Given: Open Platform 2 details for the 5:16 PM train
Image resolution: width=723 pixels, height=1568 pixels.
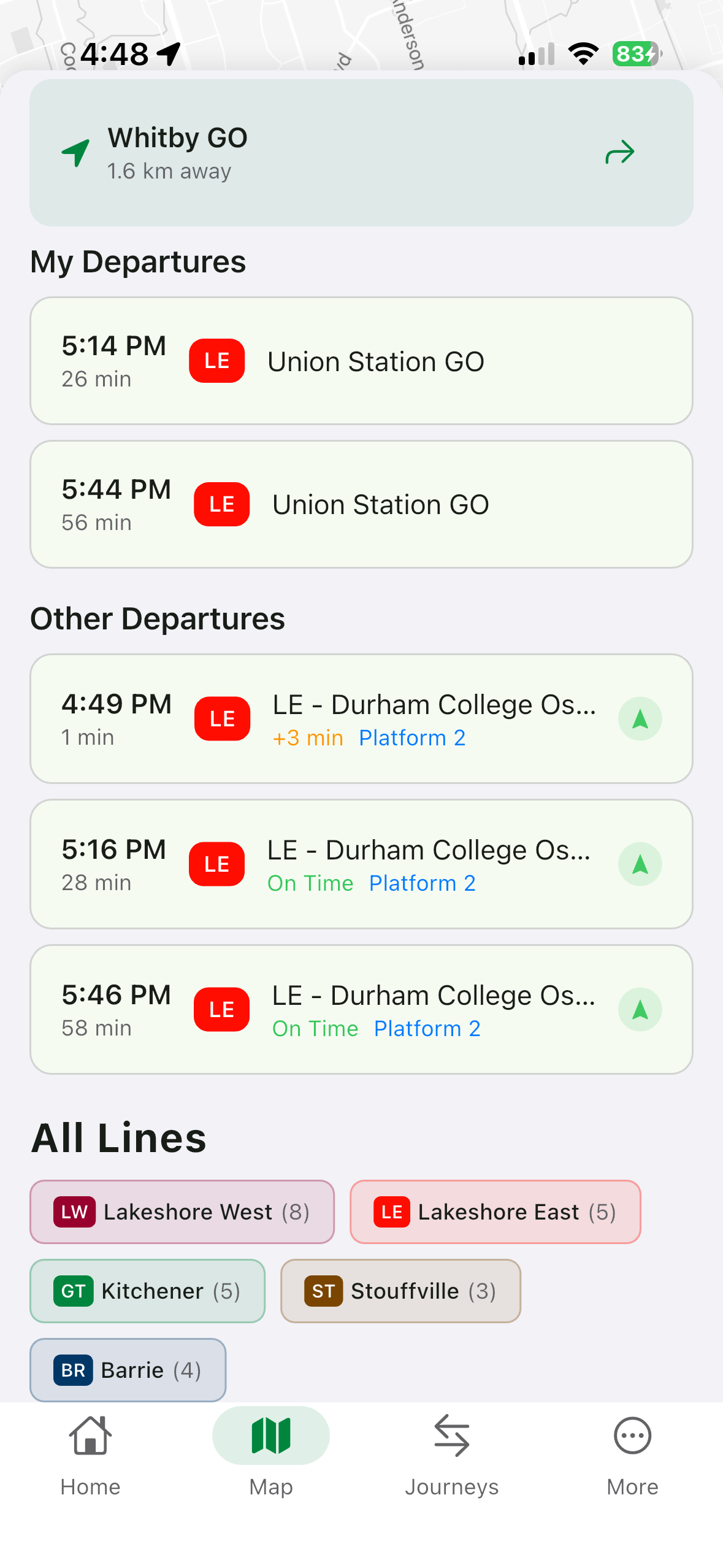Looking at the screenshot, I should [x=422, y=883].
